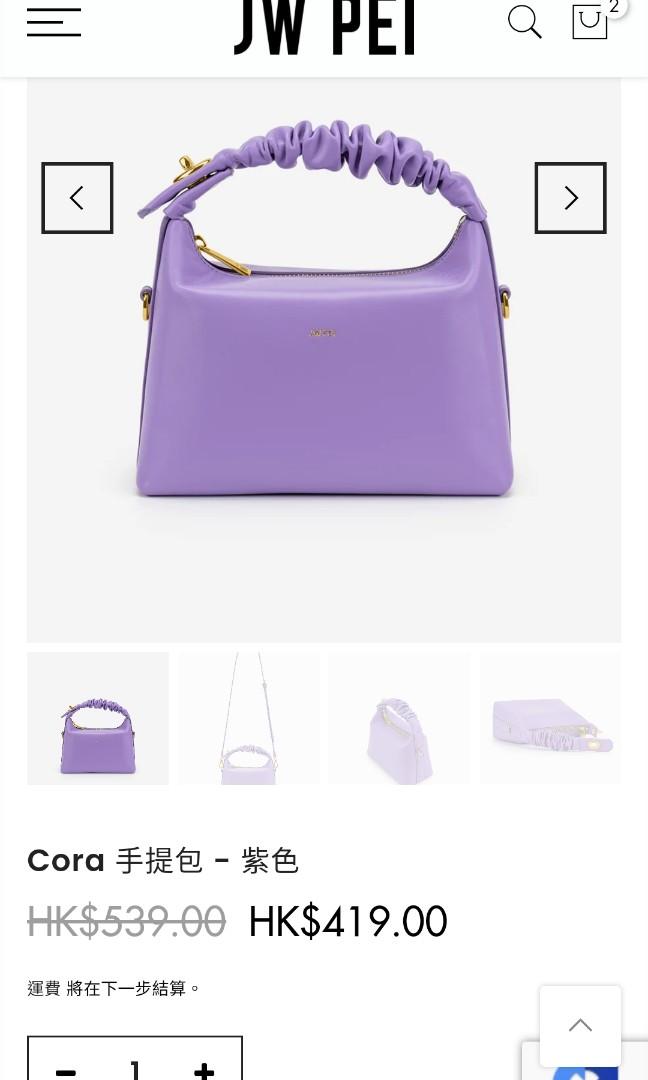Tap the quantity number field

click(x=135, y=1070)
